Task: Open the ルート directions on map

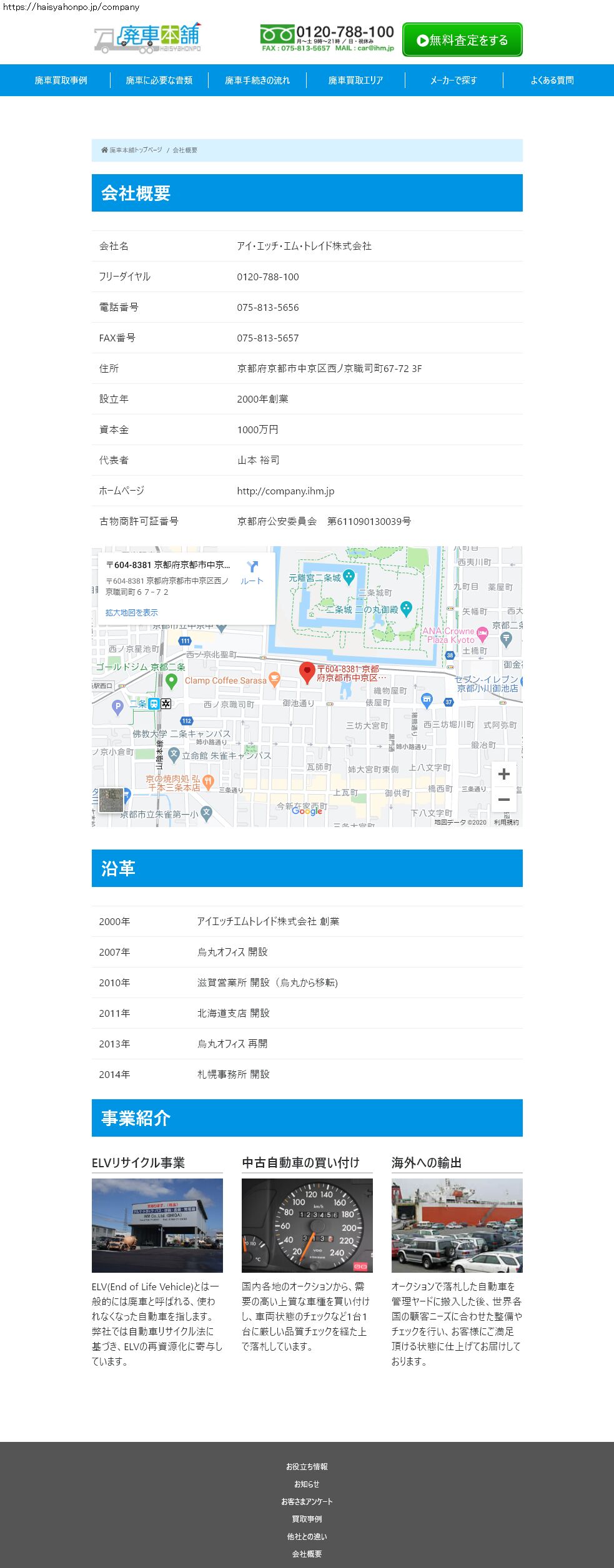Action: tap(252, 572)
